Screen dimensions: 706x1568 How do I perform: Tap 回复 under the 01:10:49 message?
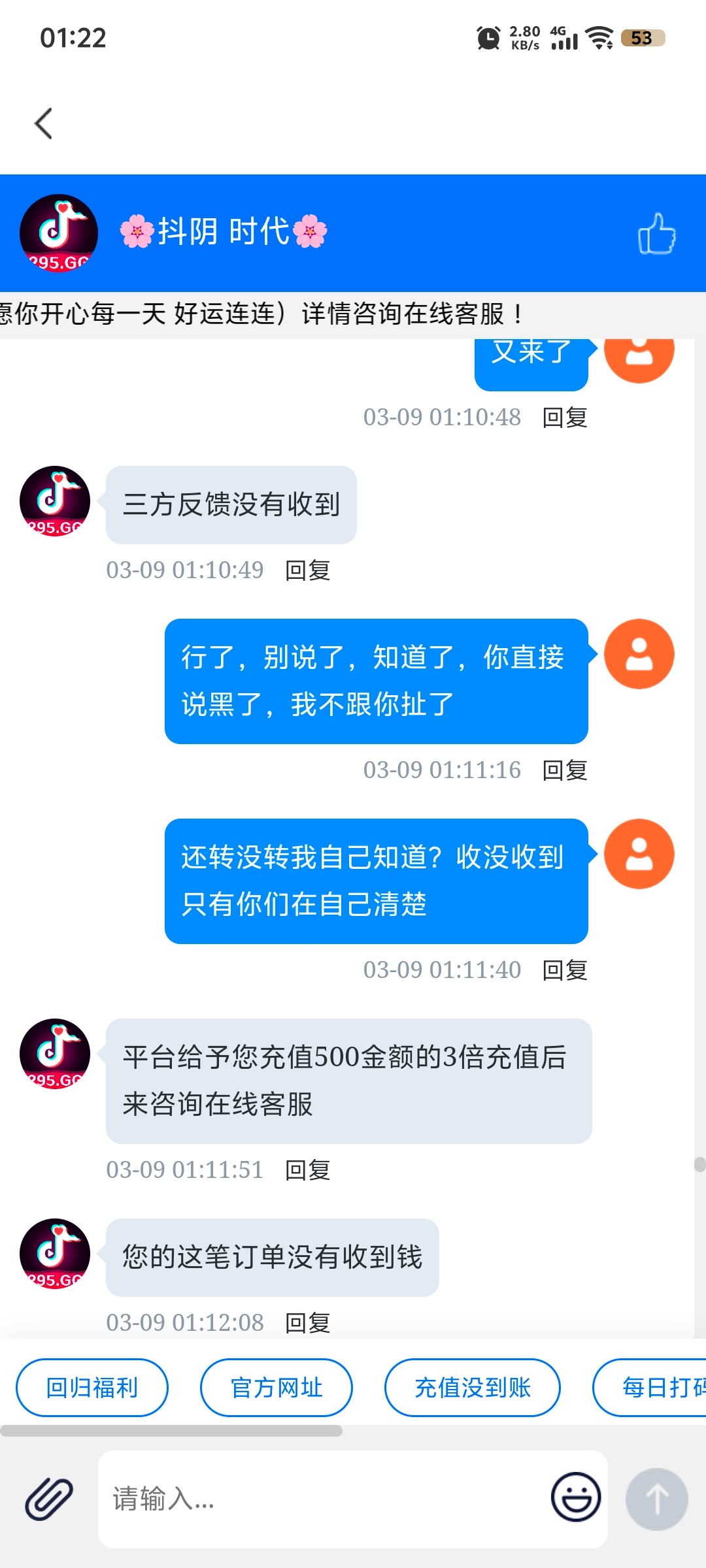click(x=307, y=570)
